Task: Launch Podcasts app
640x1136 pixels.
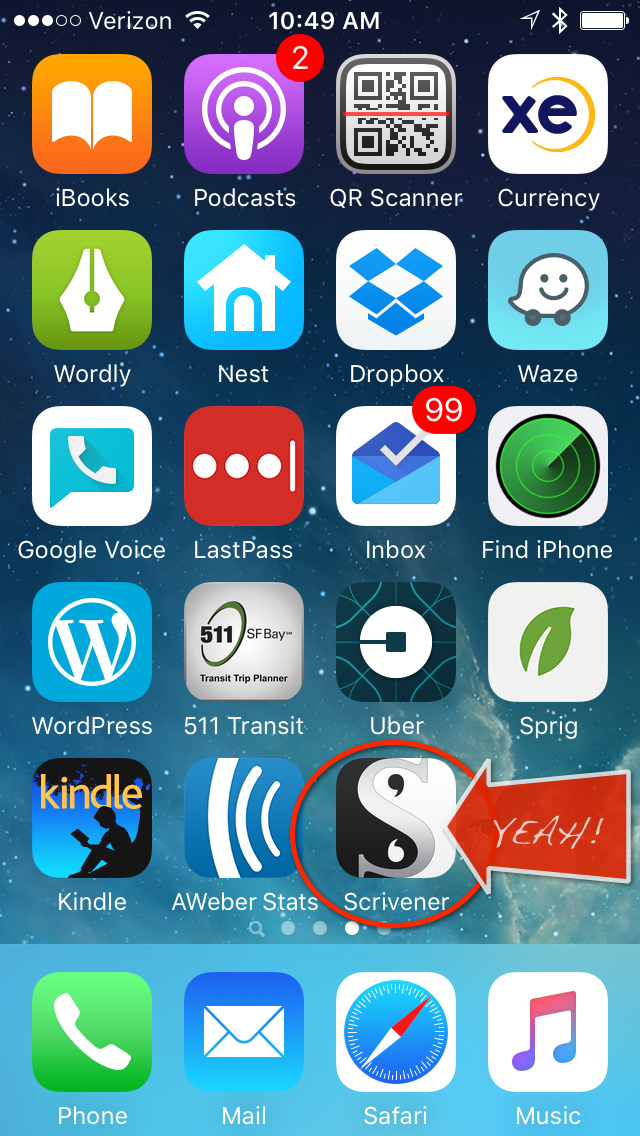Action: (244, 114)
